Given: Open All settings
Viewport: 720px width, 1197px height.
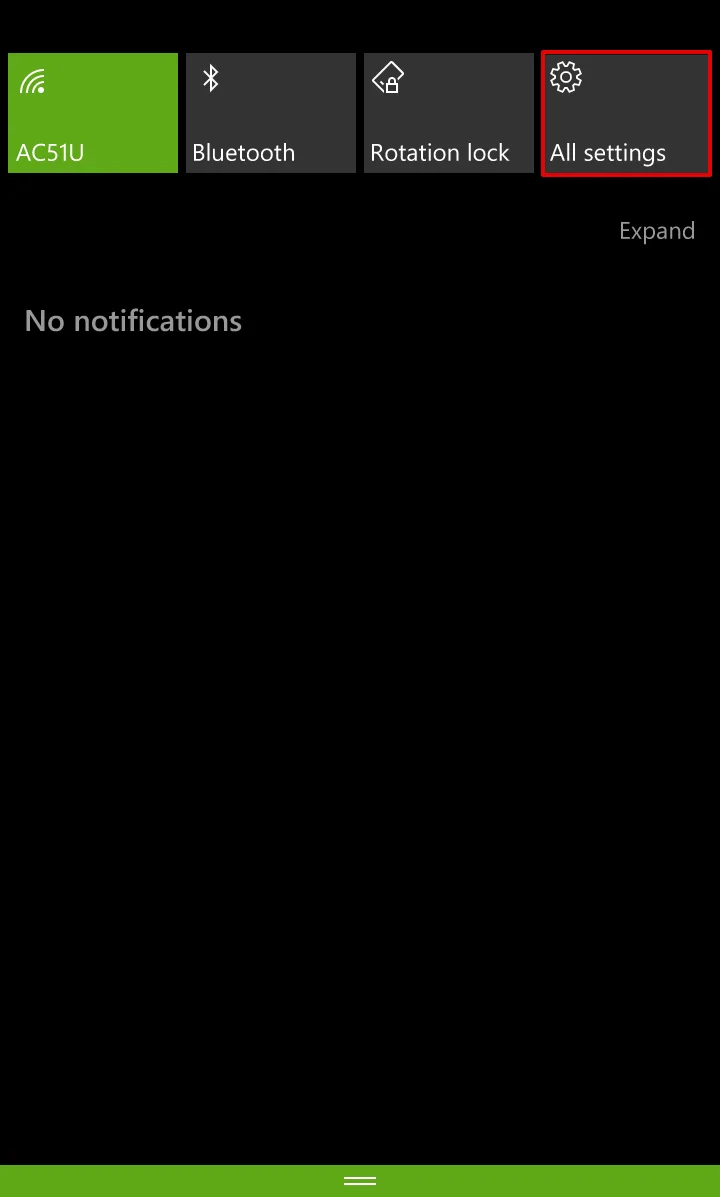Looking at the screenshot, I should point(626,113).
